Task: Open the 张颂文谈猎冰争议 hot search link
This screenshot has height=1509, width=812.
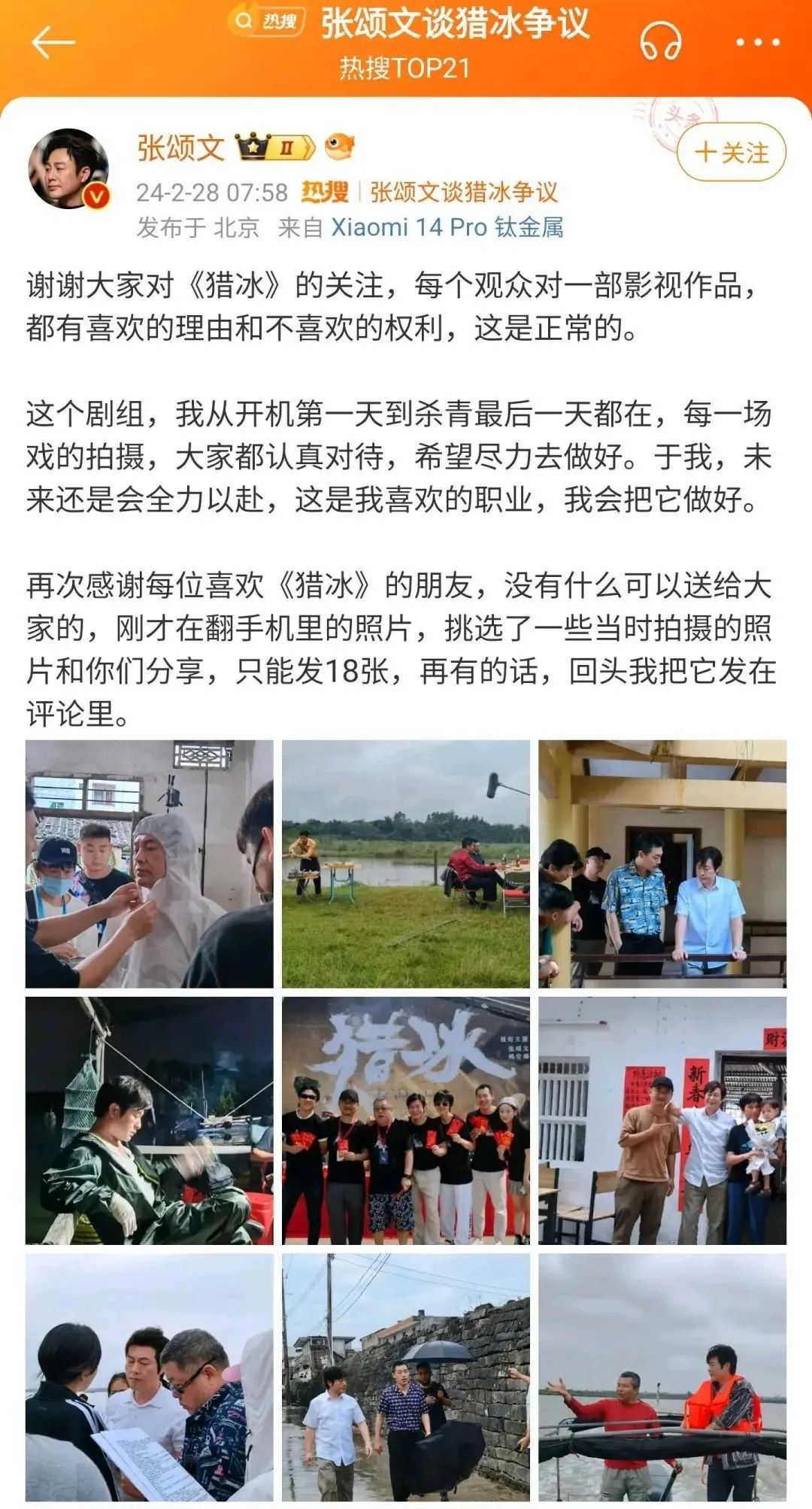Action: point(463,193)
